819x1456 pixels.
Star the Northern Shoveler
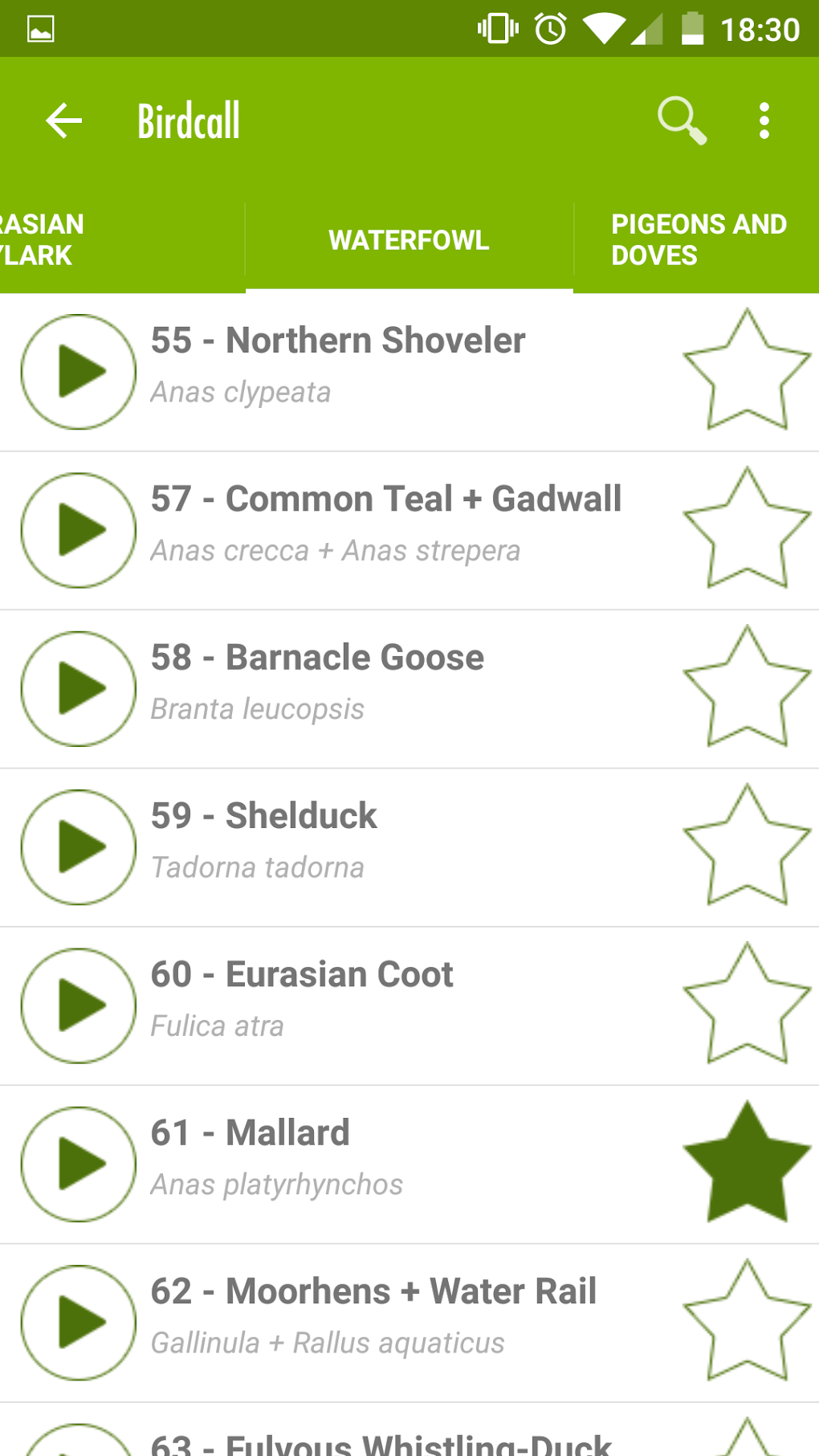tap(747, 371)
